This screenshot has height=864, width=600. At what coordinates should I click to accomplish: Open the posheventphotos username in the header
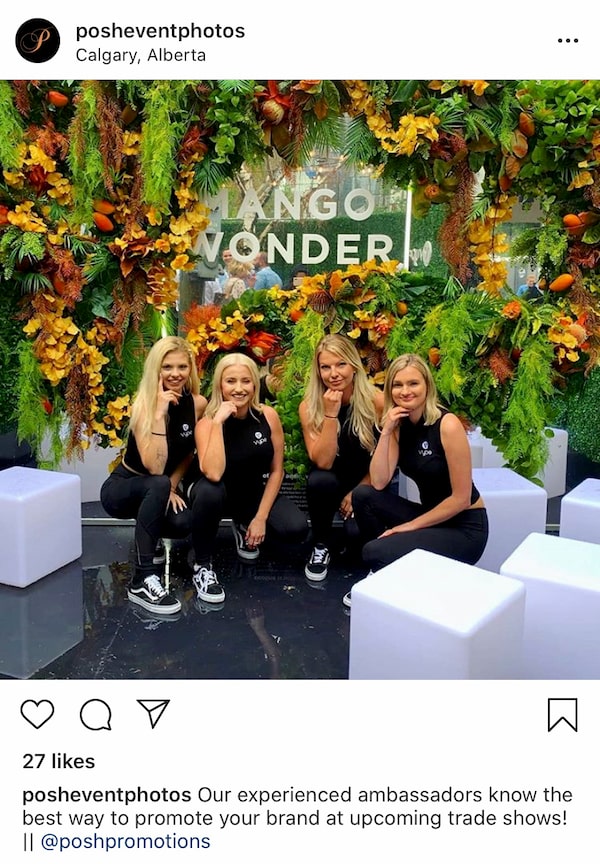point(160,31)
